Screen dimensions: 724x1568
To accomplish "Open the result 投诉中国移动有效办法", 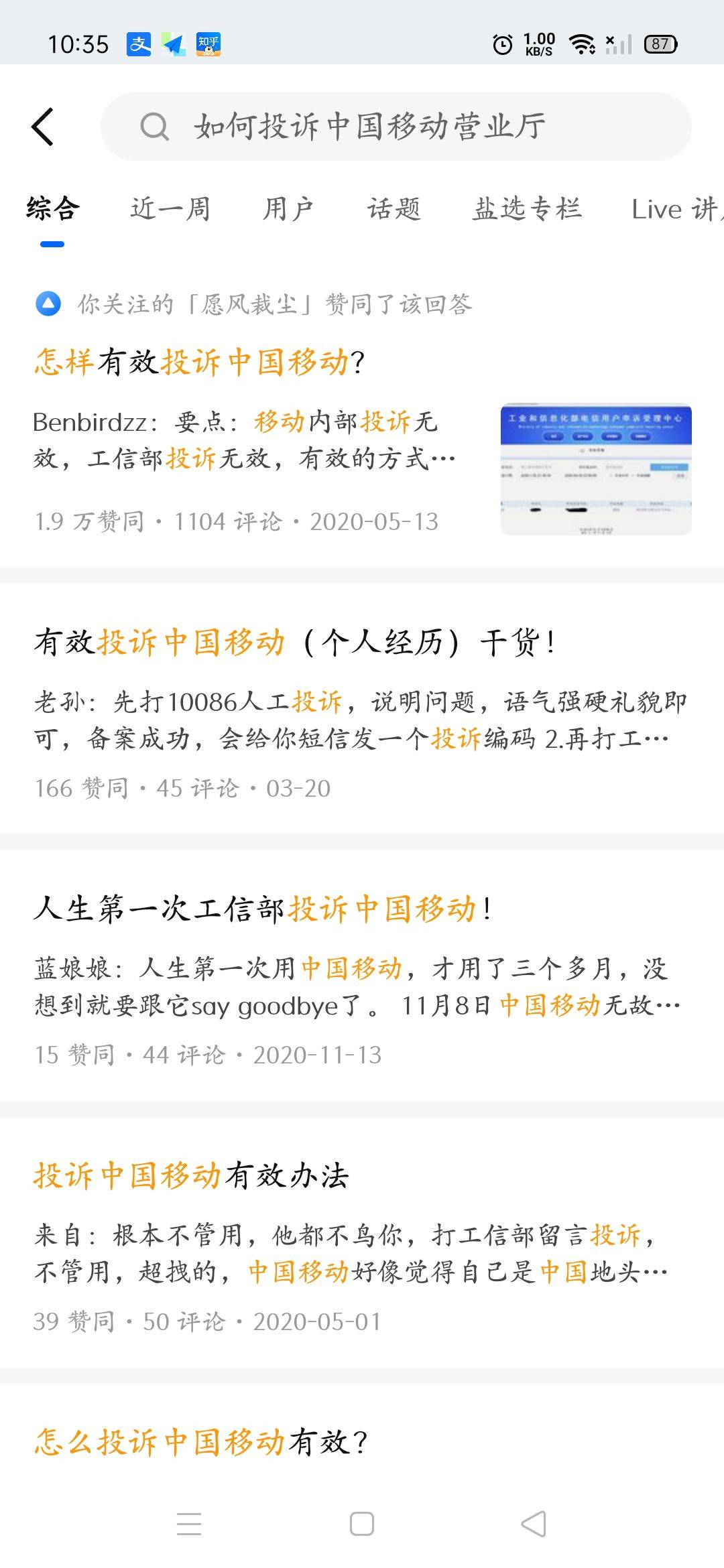I will point(192,1176).
